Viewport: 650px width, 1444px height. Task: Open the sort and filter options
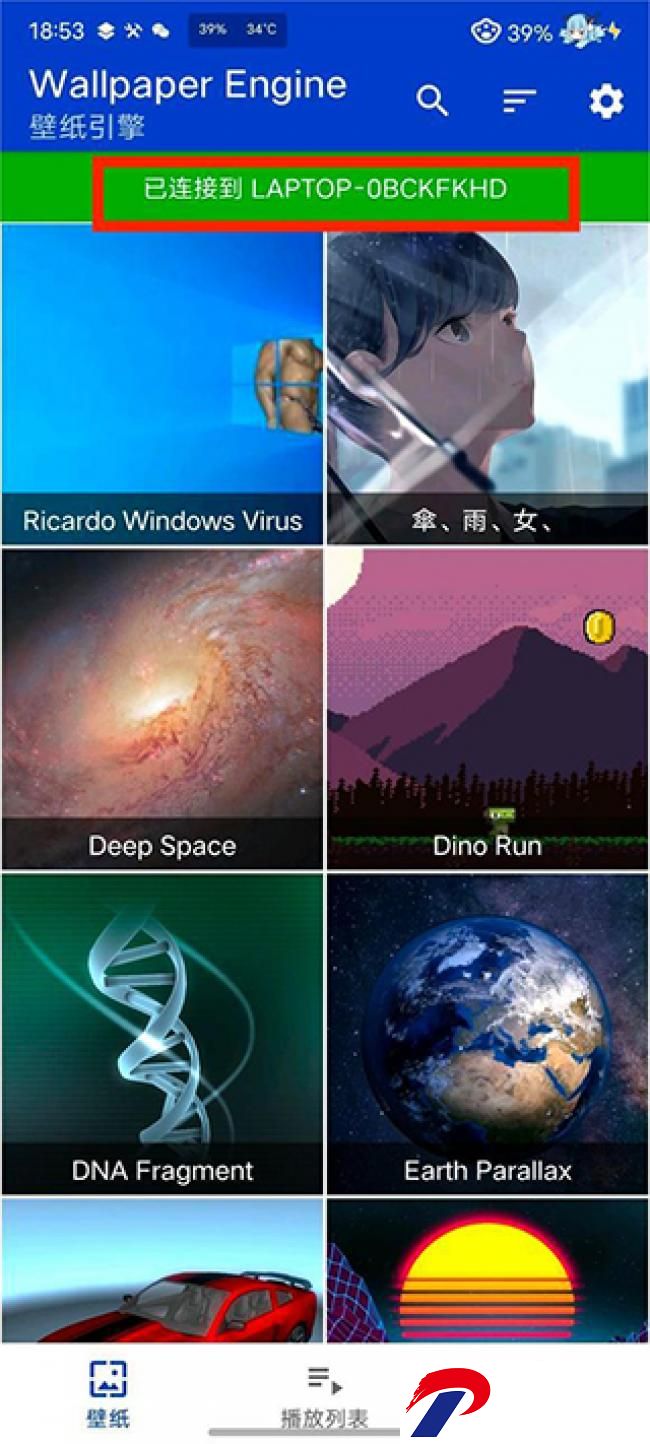click(519, 101)
